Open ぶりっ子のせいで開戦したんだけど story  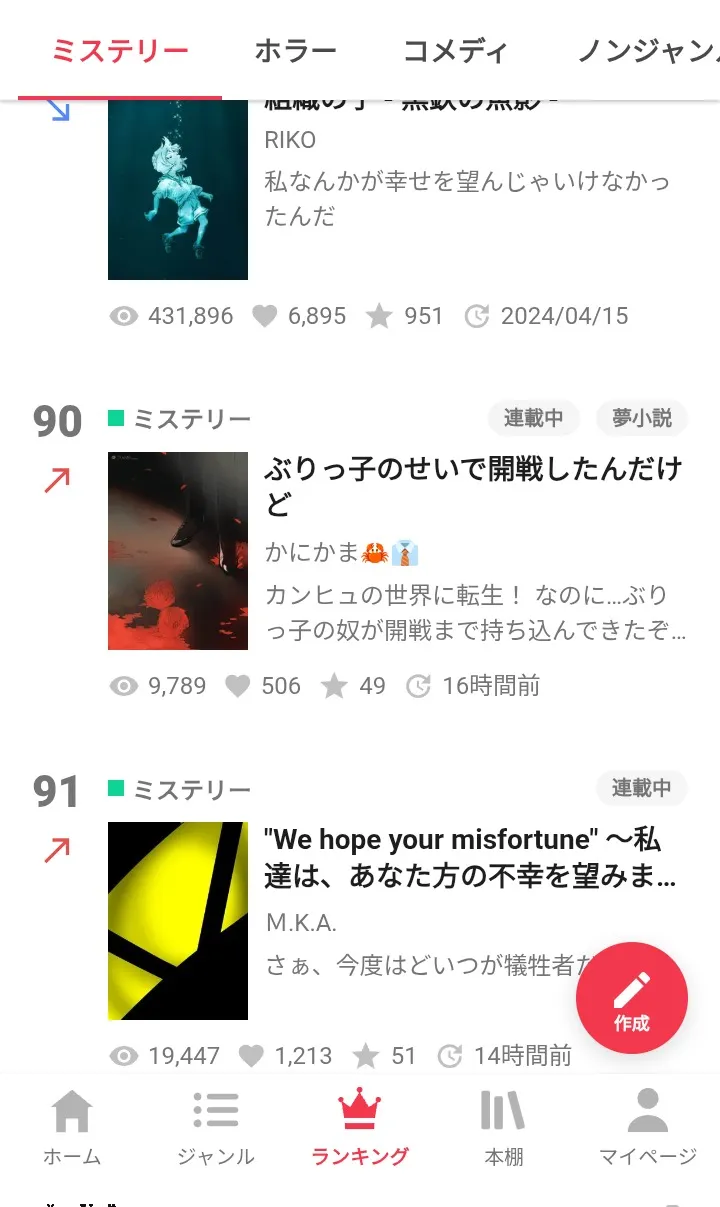[472, 486]
